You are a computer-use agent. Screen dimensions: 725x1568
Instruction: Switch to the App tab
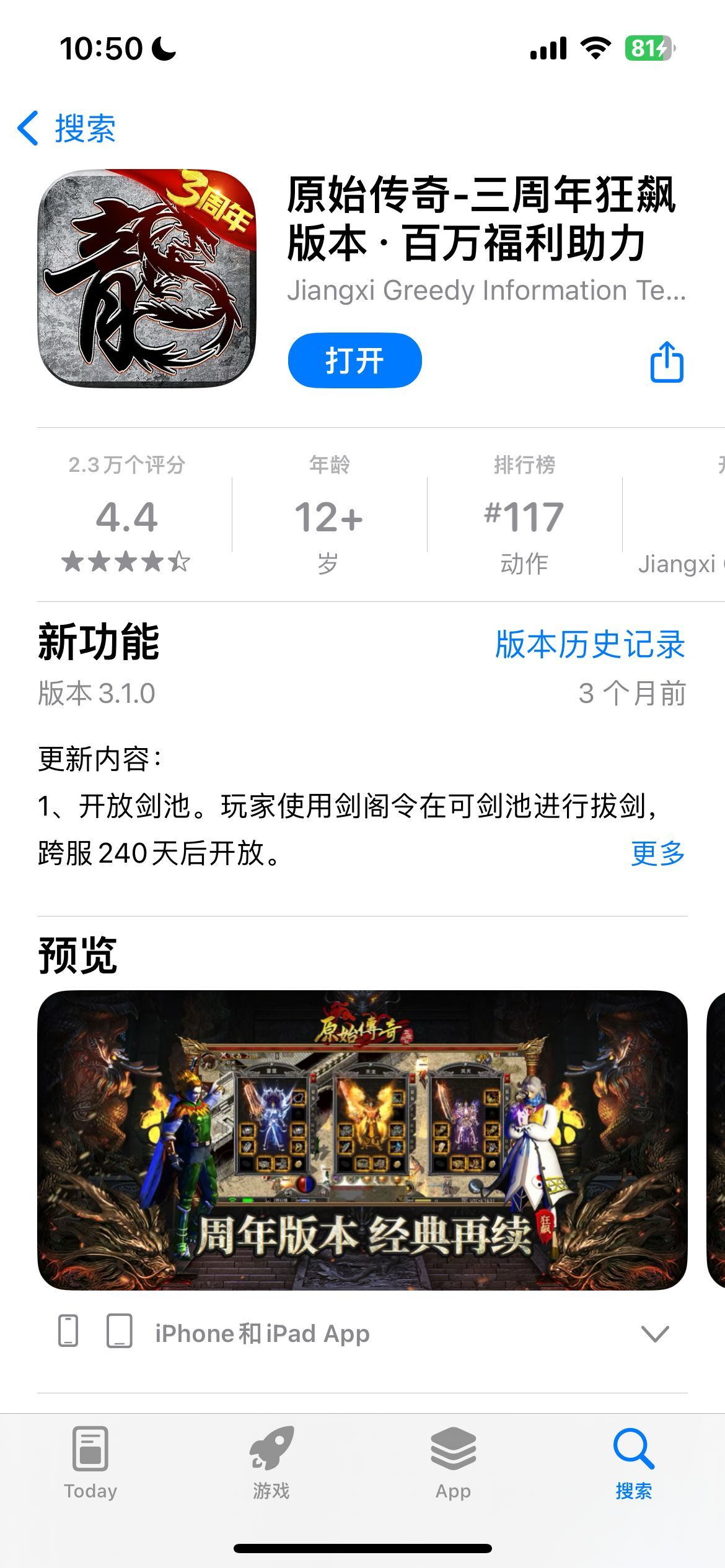click(453, 1463)
